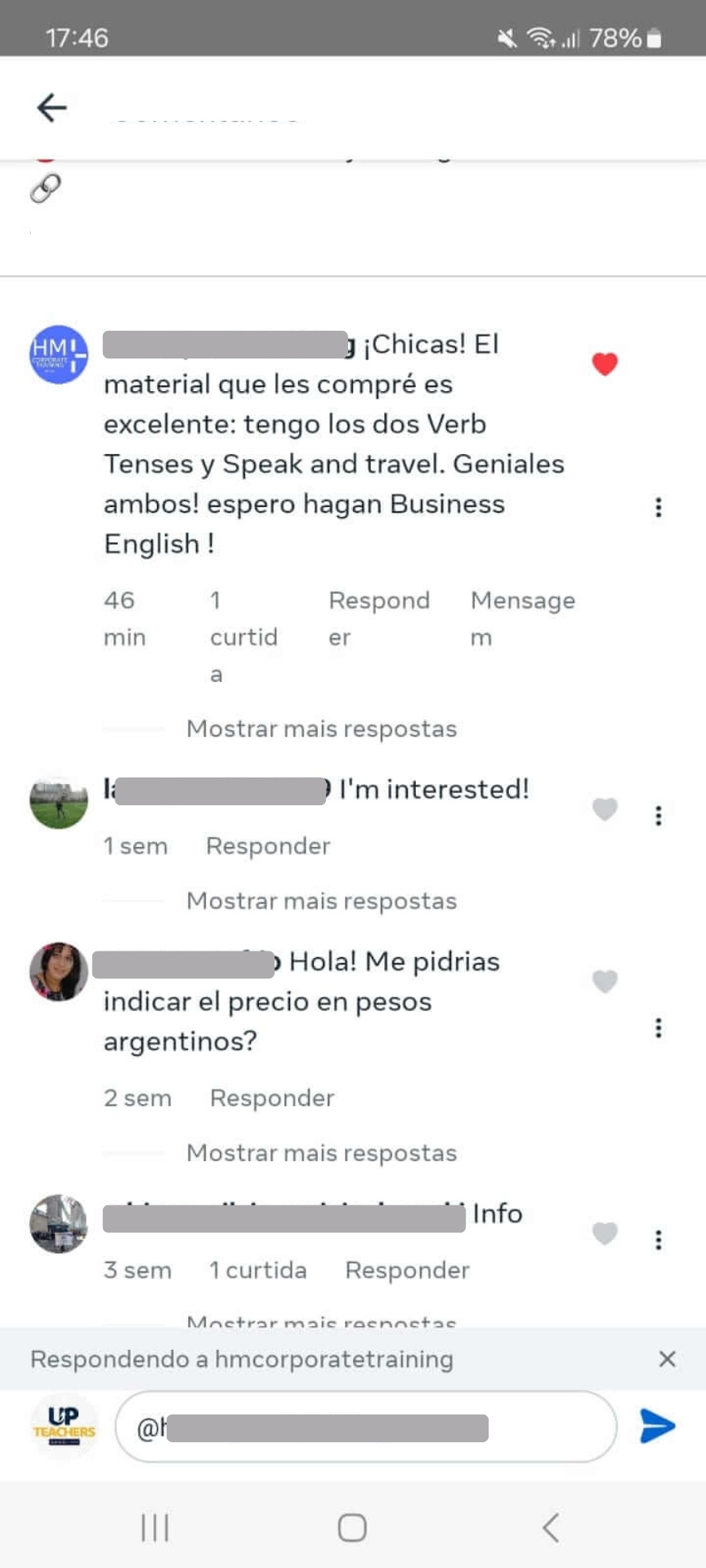The image size is (706, 1568).
Task: Show more replies under pesos argentinos comment
Action: click(x=321, y=1153)
